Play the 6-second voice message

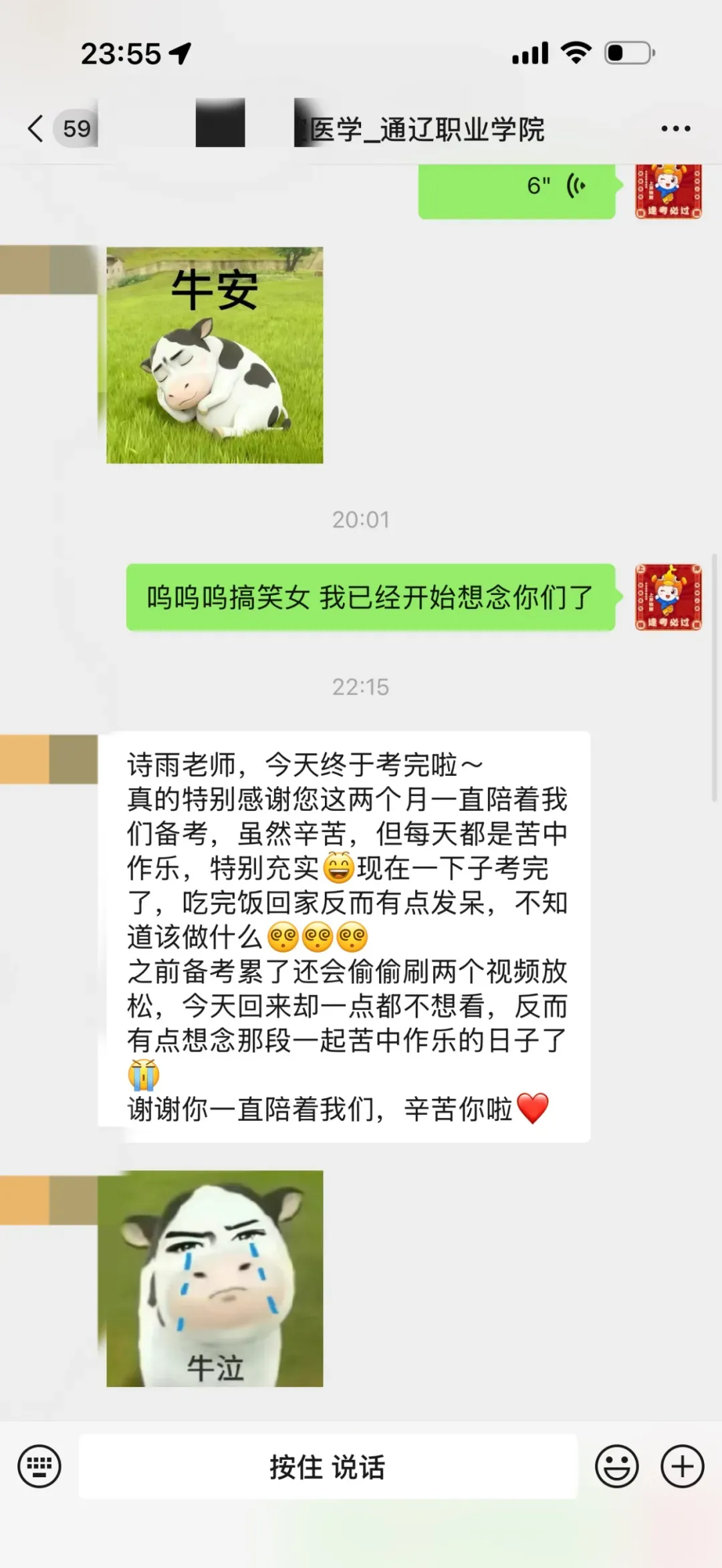tap(517, 190)
